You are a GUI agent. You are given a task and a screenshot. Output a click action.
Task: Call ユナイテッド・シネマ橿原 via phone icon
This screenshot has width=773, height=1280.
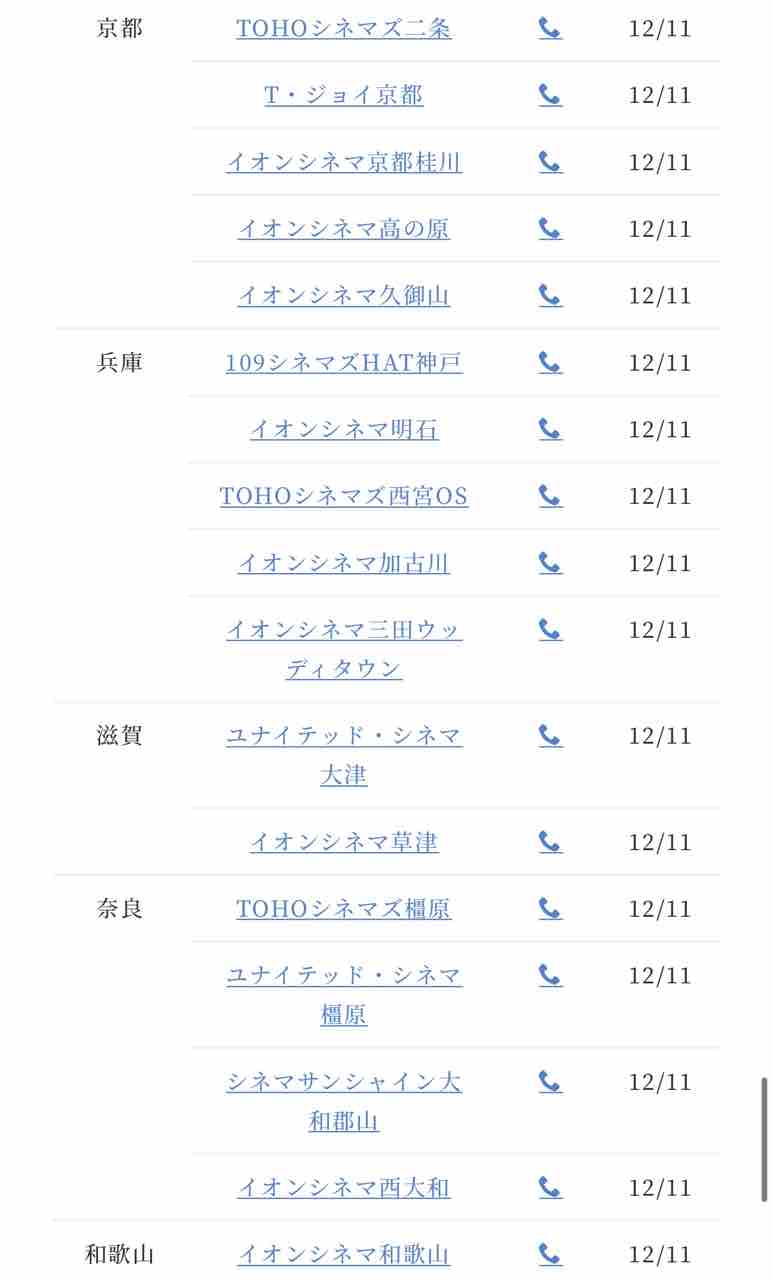550,975
